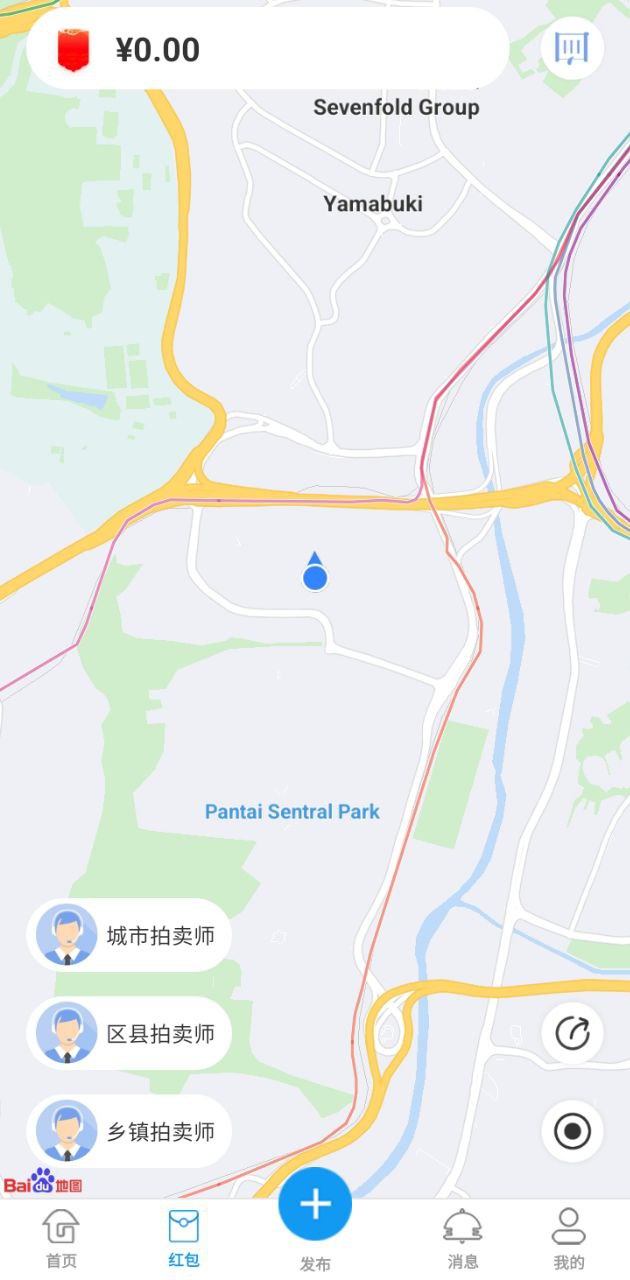
Task: Select 区县拍卖师 chip
Action: (129, 1033)
